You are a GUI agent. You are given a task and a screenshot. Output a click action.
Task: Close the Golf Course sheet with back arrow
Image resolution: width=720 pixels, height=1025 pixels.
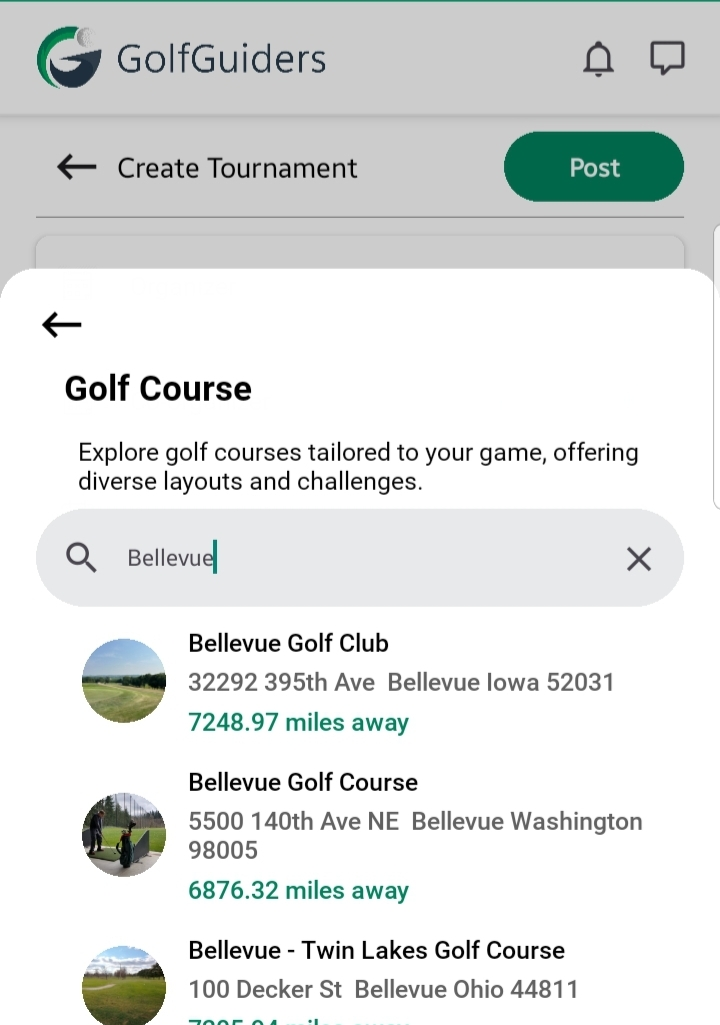tap(62, 324)
